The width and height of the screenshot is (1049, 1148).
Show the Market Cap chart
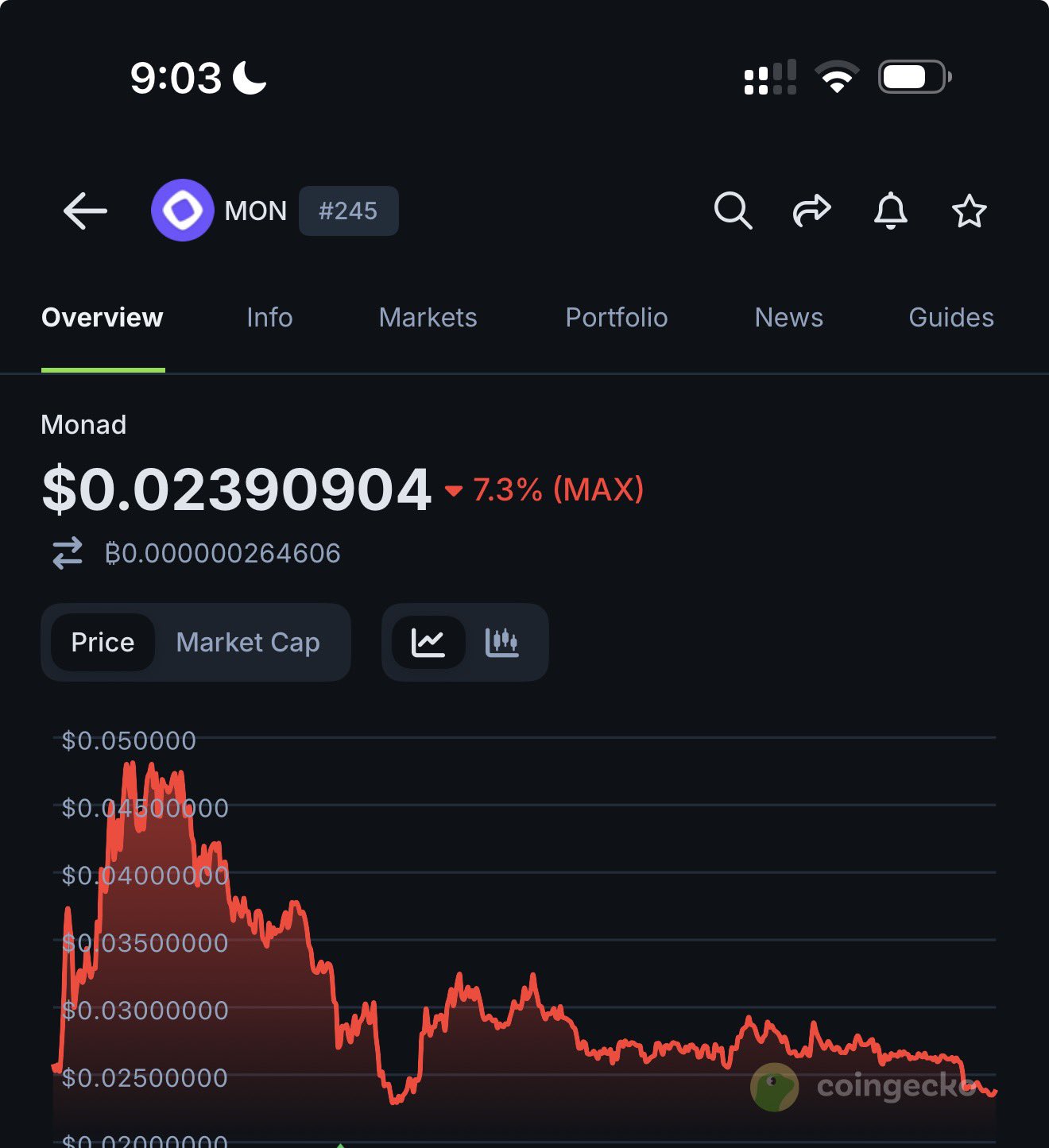pyautogui.click(x=248, y=642)
